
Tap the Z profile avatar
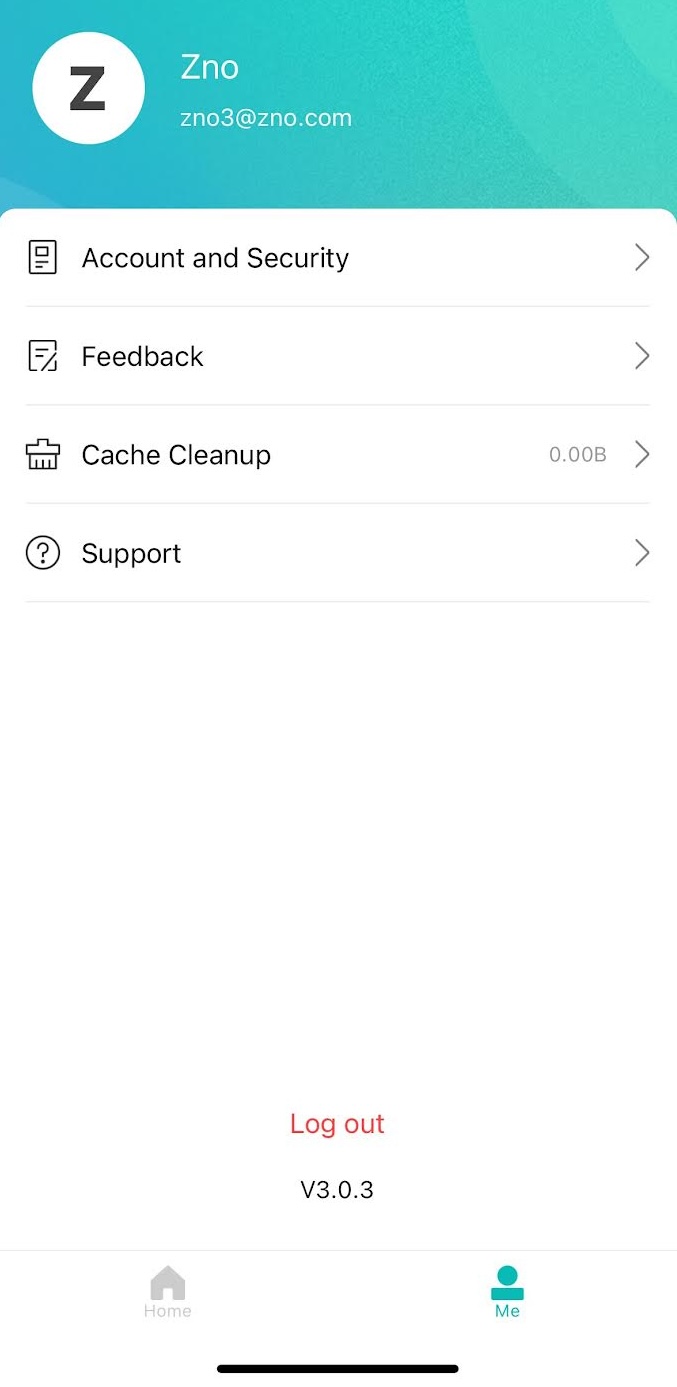click(x=88, y=89)
